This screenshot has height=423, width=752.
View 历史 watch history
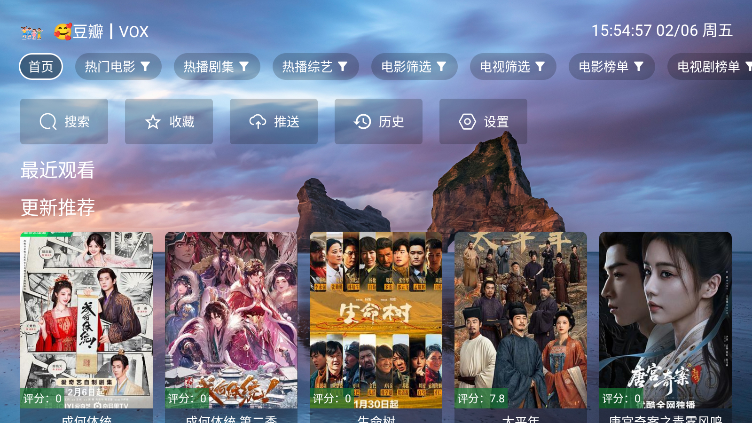coord(379,121)
